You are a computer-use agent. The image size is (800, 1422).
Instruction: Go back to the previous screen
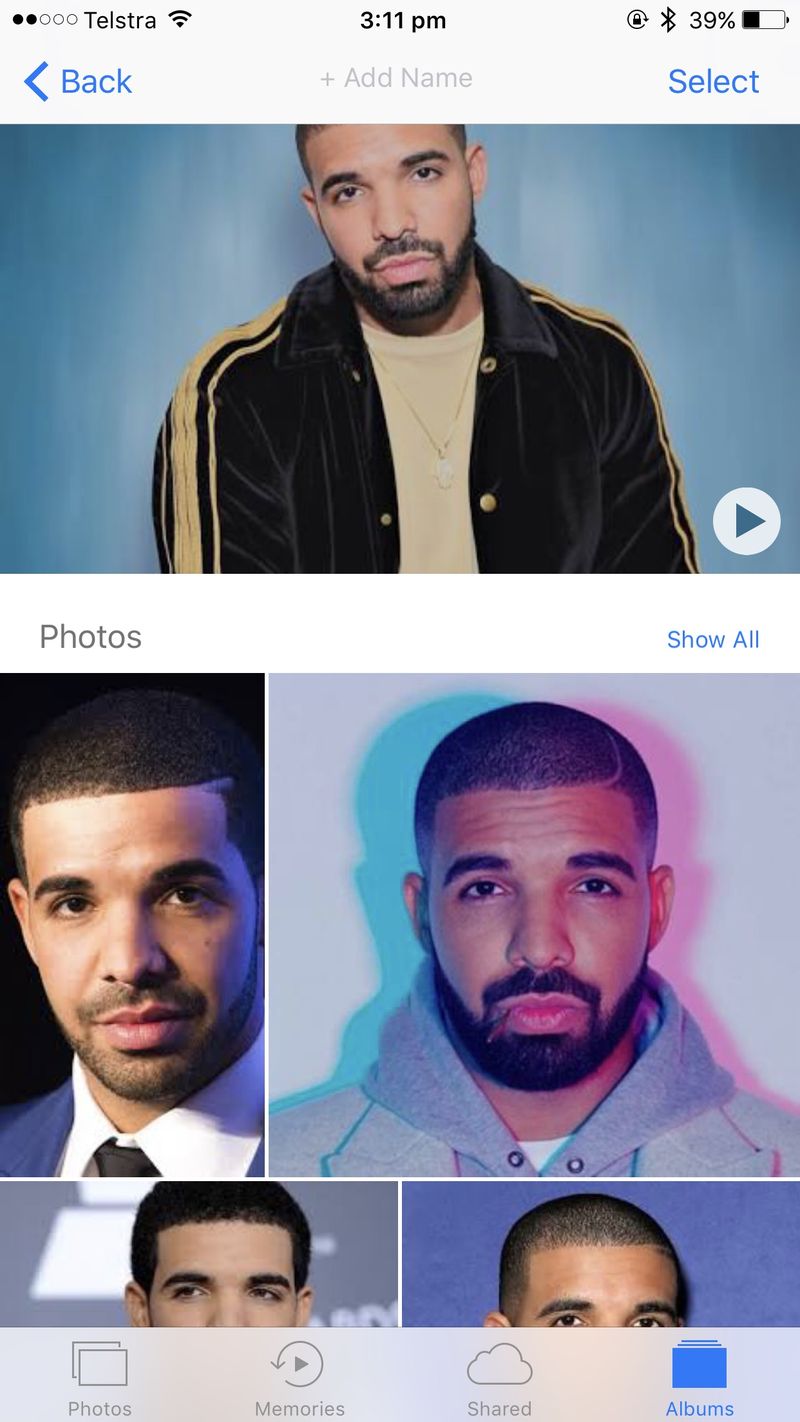point(78,82)
